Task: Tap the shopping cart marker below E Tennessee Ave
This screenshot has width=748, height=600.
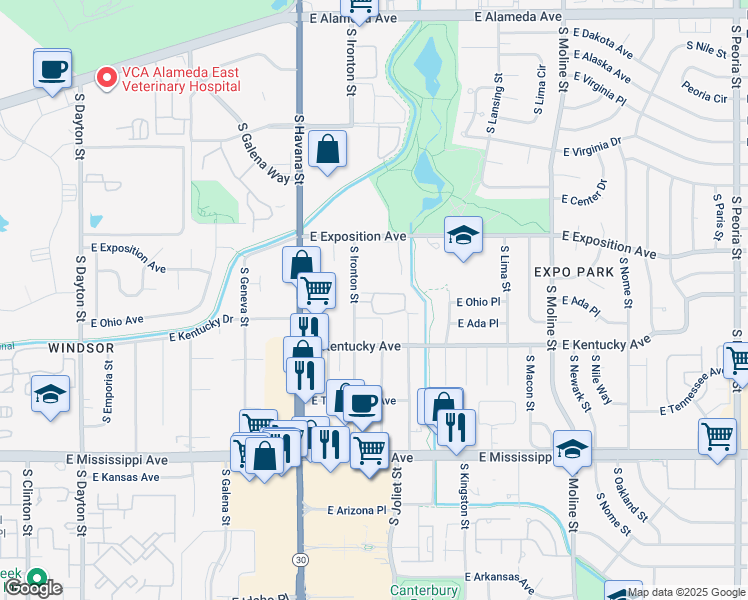Action: 717,439
